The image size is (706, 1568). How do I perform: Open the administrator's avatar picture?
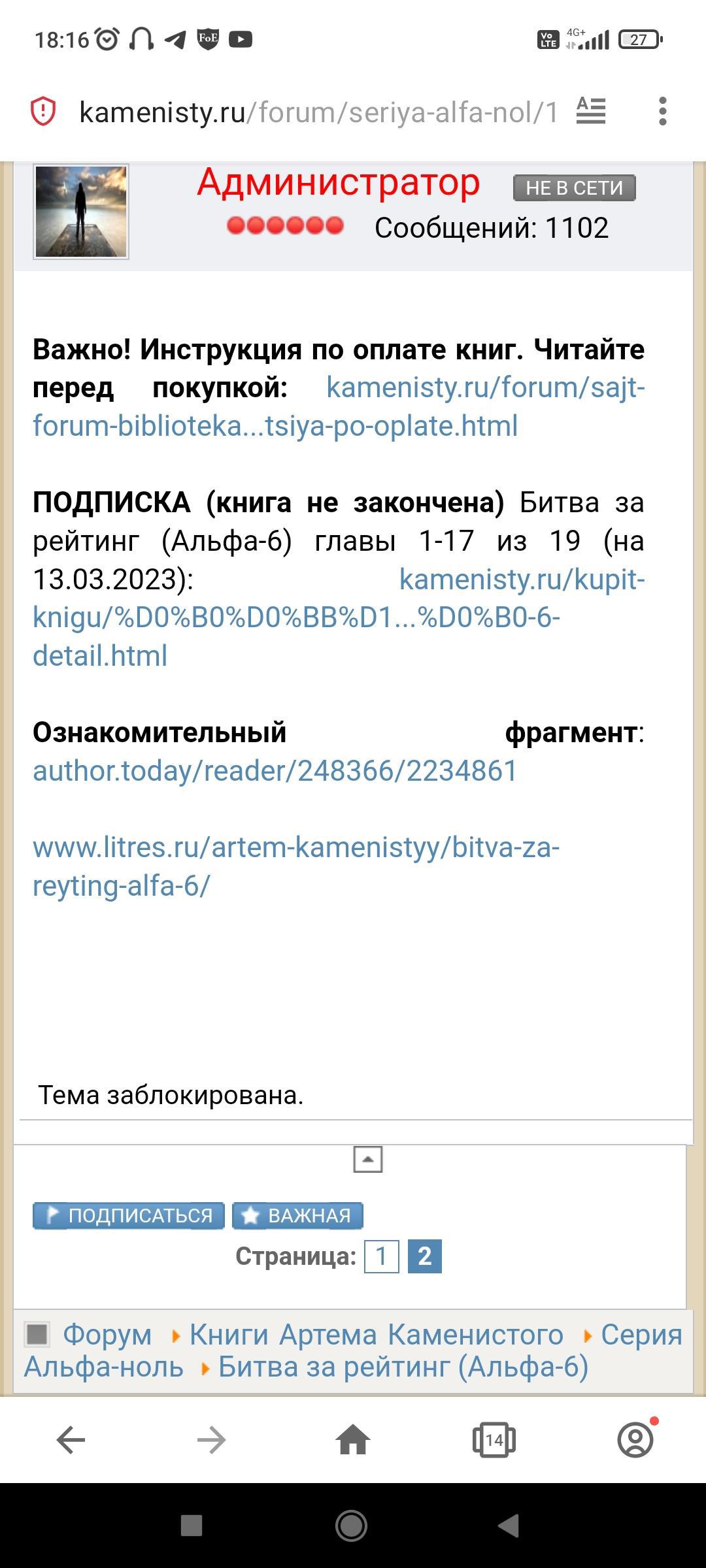pos(81,212)
